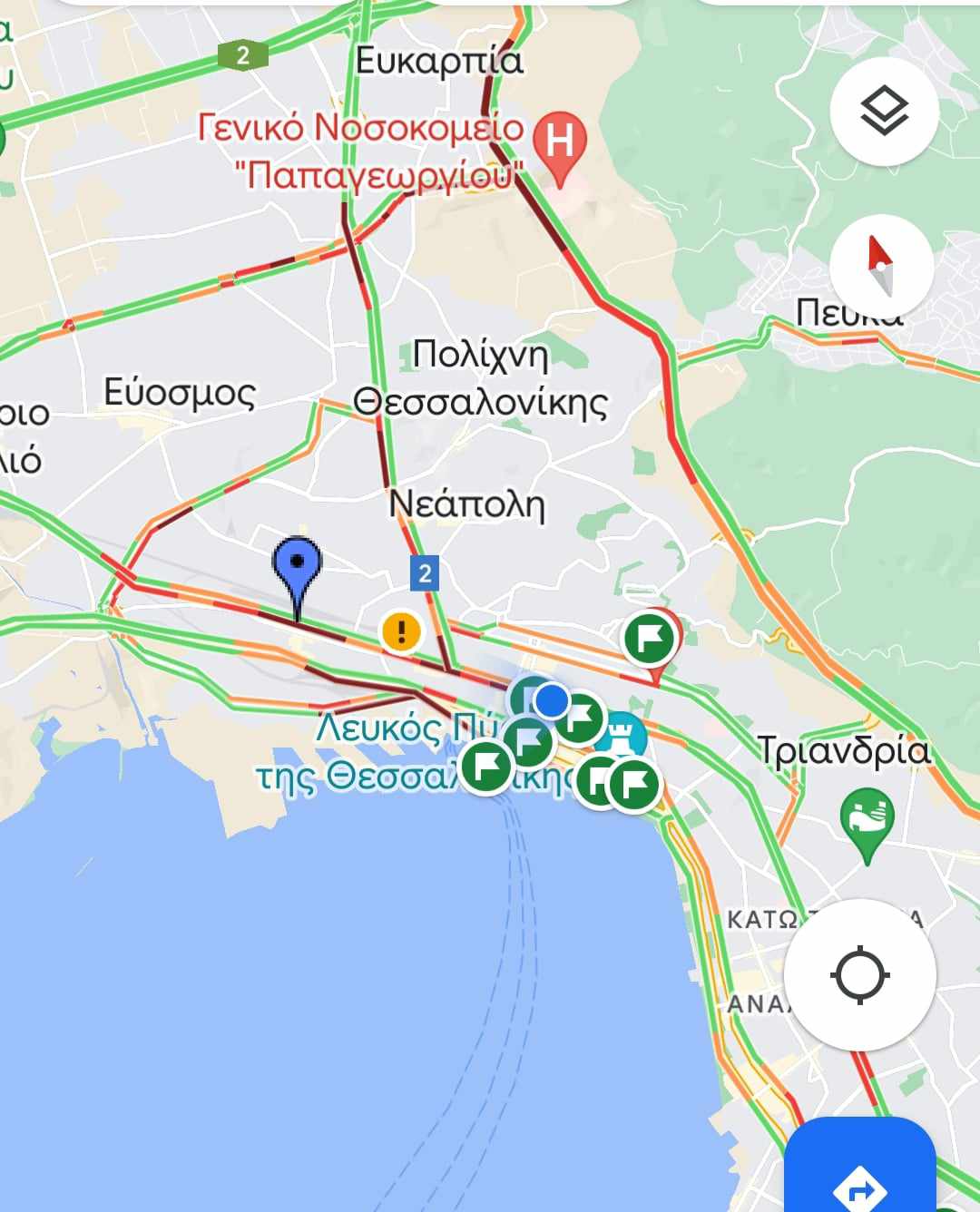Screen dimensions: 980x1212
Task: Open the map layers selector
Action: (x=883, y=112)
